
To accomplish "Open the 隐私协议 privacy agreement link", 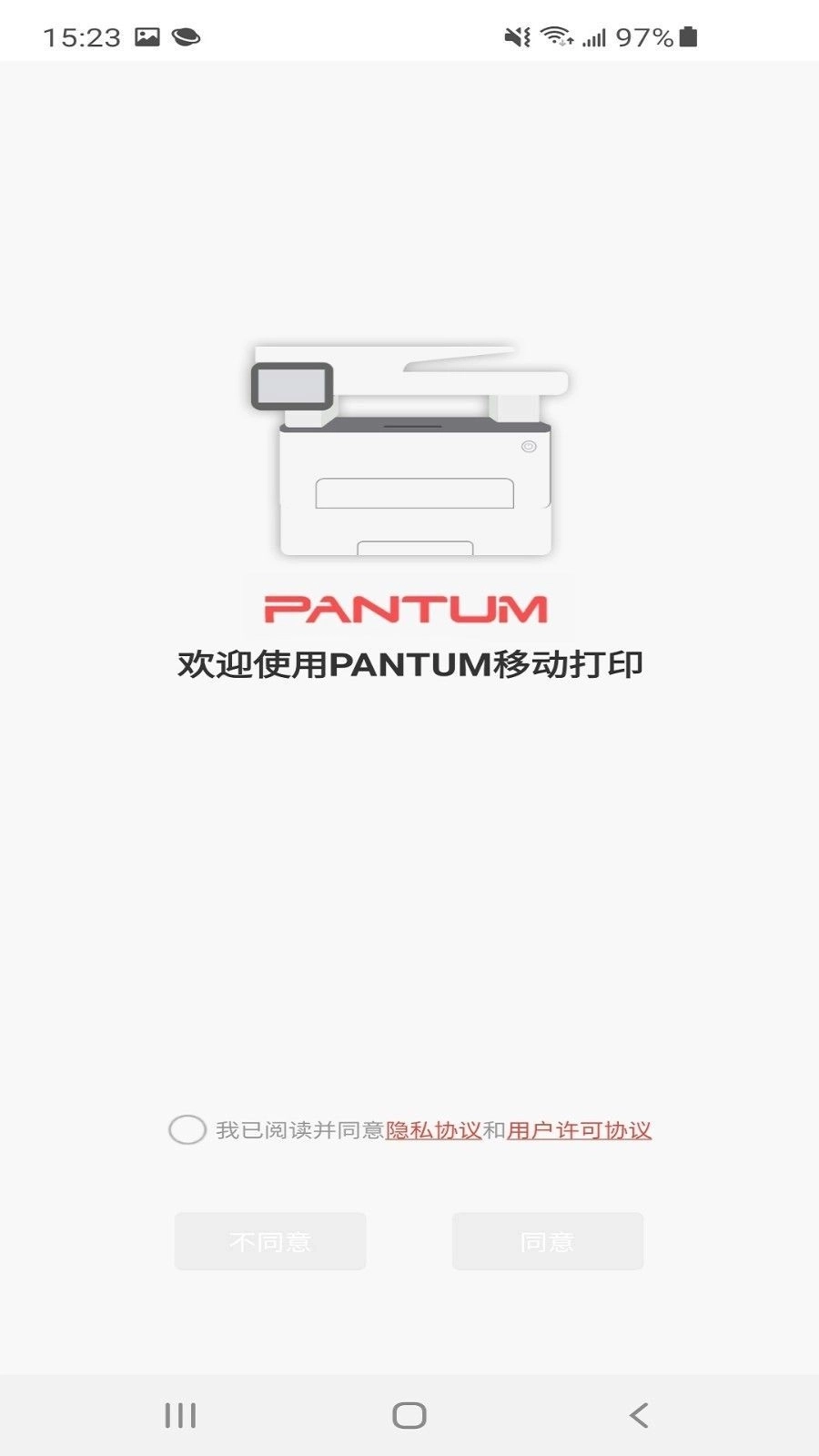I will [x=433, y=1130].
